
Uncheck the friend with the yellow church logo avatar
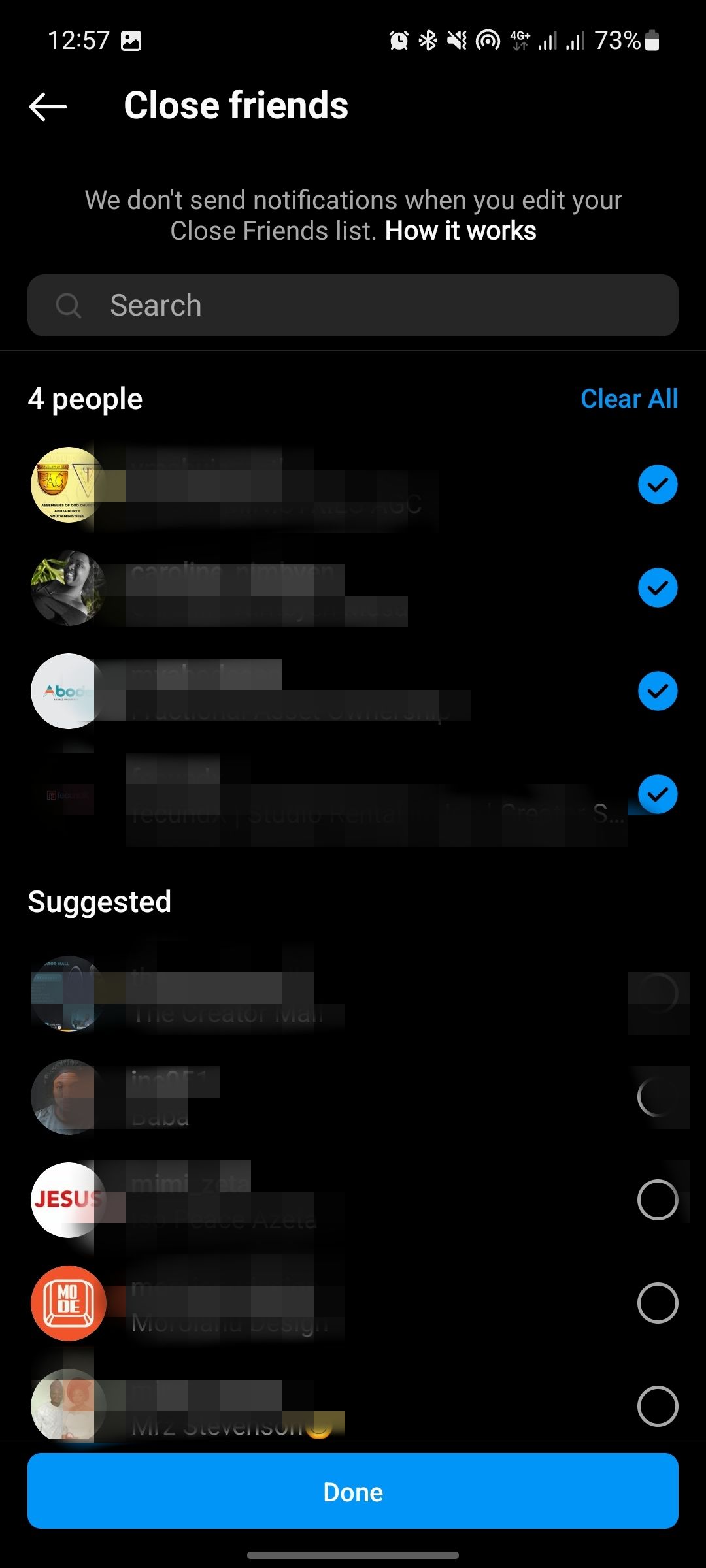pyautogui.click(x=657, y=485)
